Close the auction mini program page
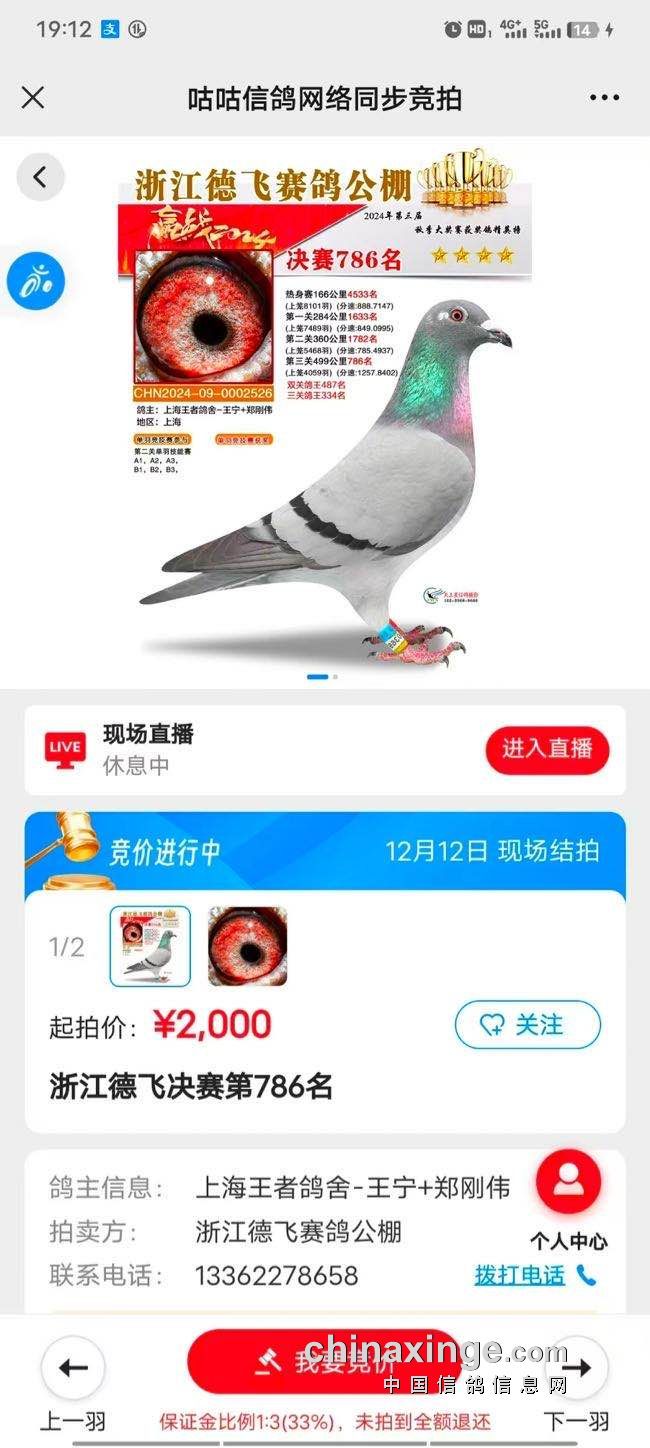 tap(33, 97)
